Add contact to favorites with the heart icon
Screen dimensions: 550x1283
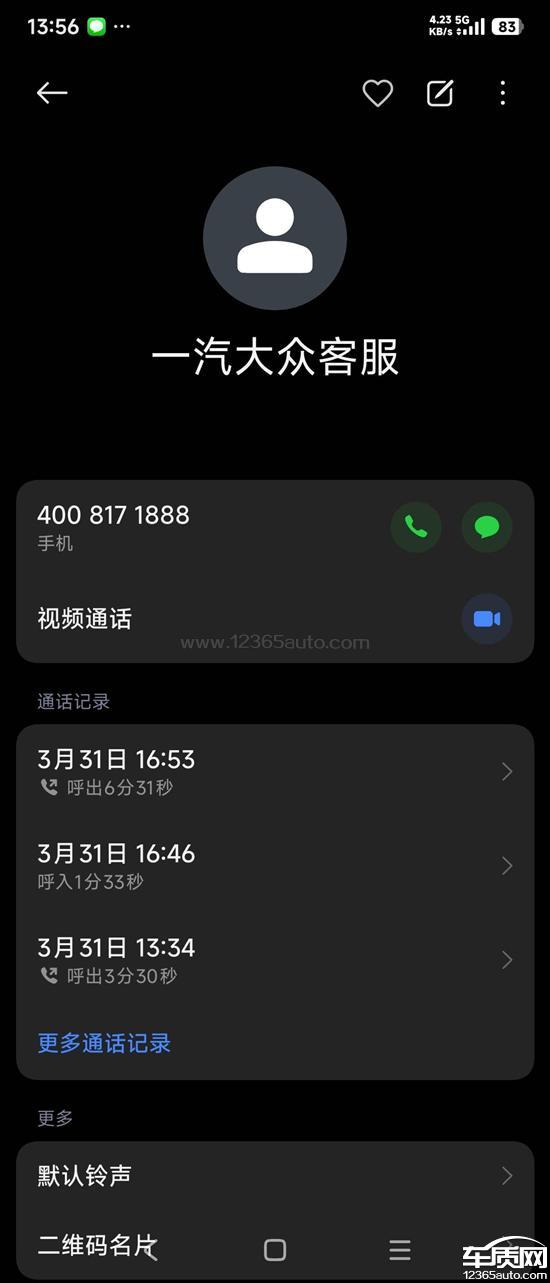(377, 93)
